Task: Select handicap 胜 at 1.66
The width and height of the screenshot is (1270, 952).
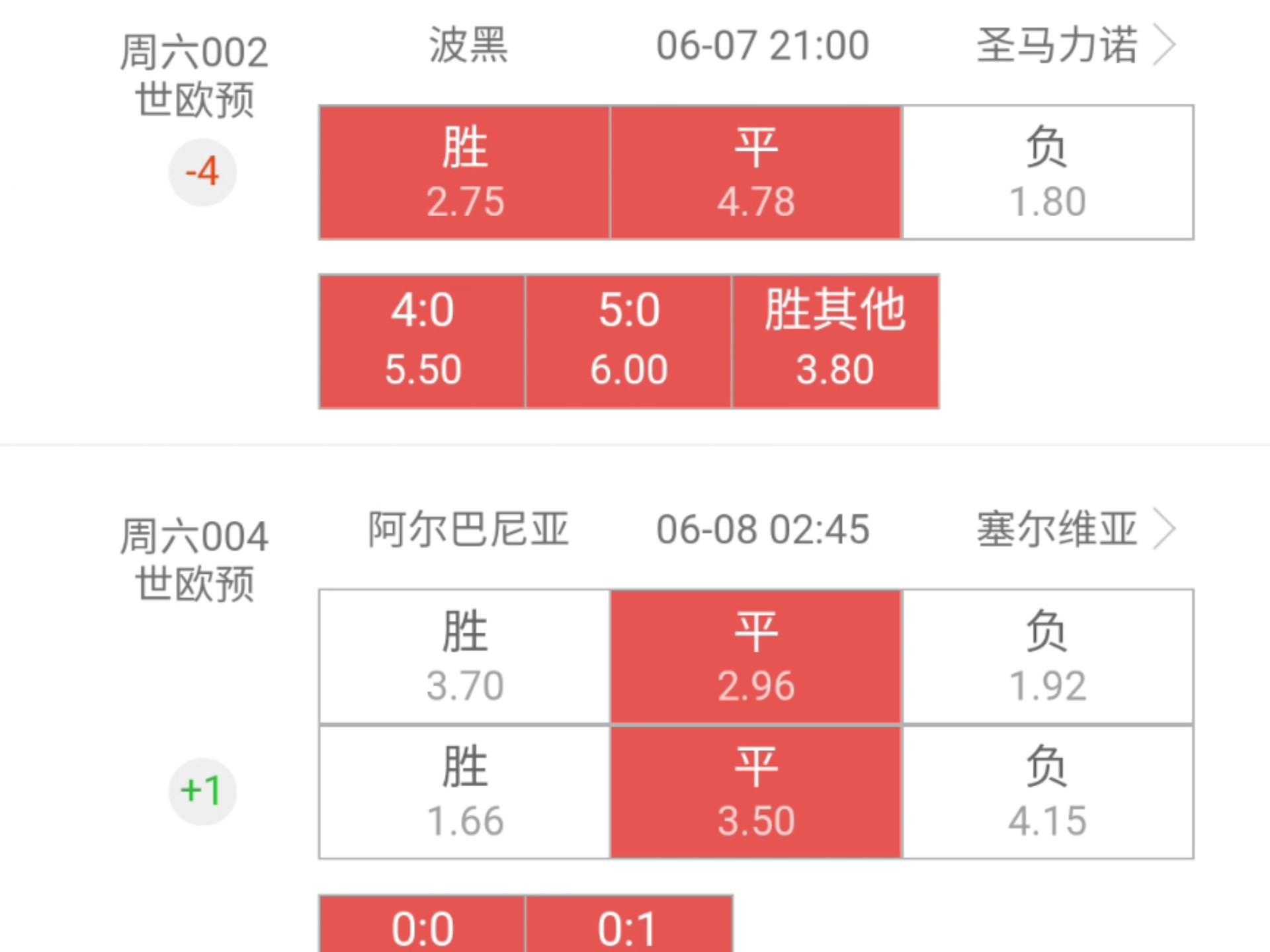Action: click(x=464, y=792)
